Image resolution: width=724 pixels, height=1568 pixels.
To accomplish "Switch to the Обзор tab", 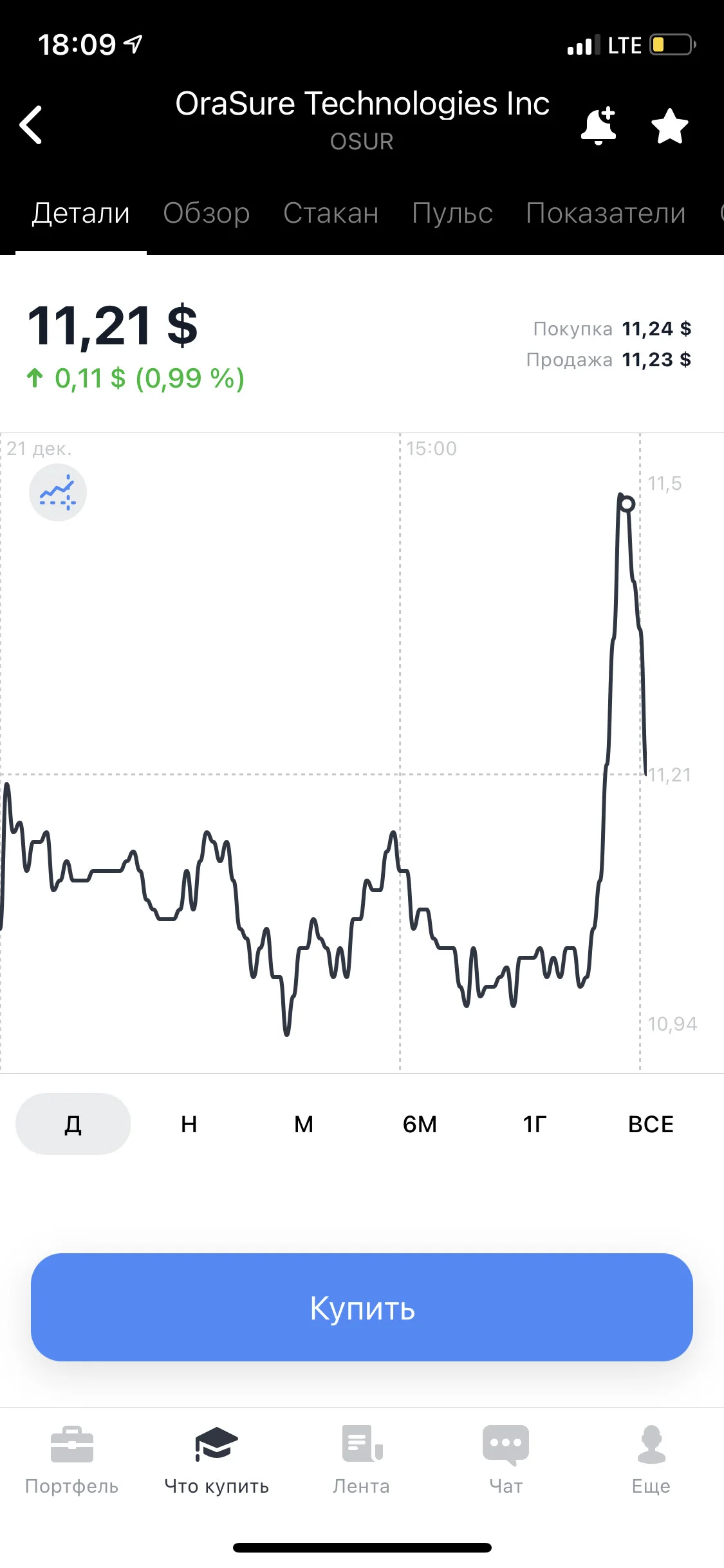I will tap(206, 213).
